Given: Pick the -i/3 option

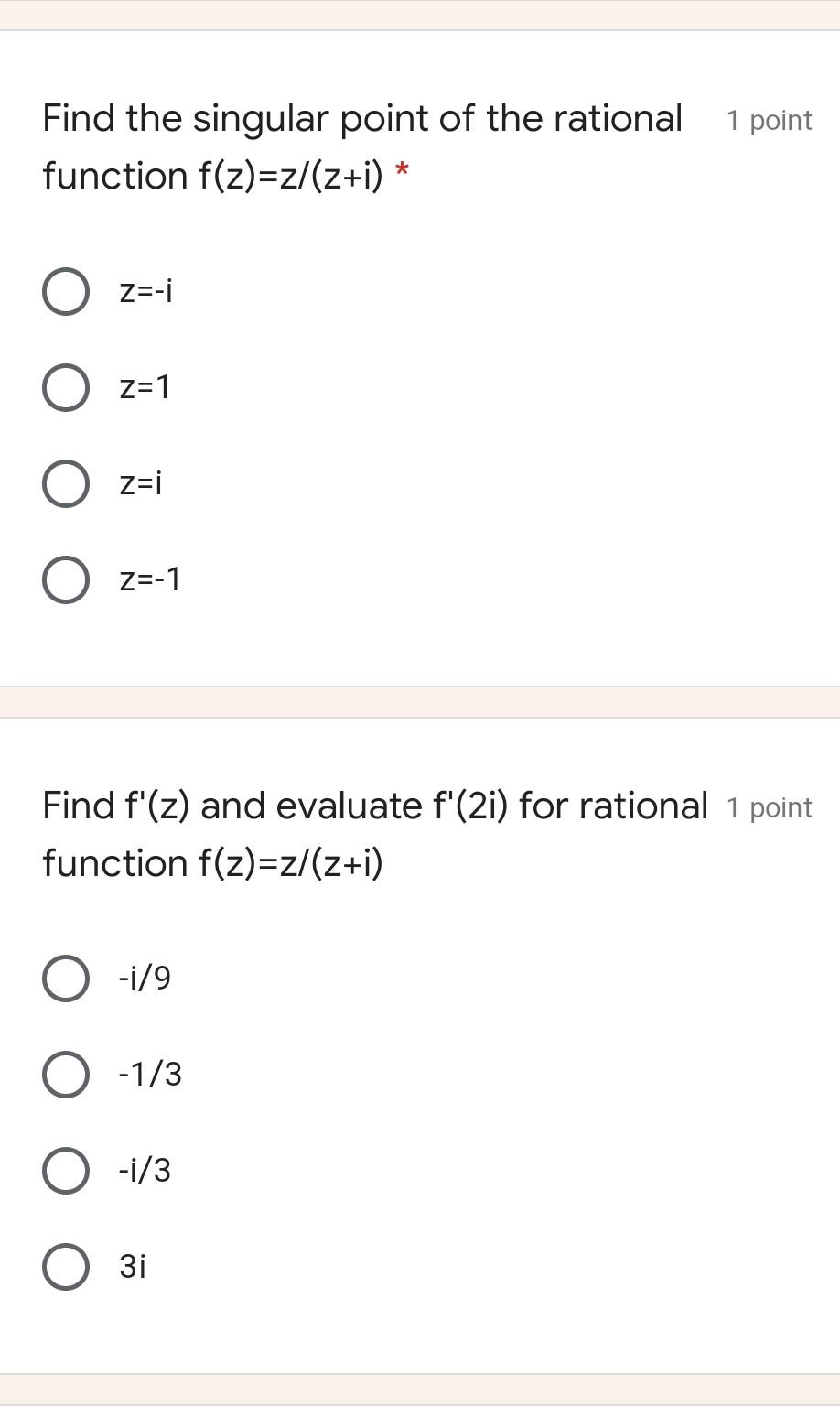Looking at the screenshot, I should pyautogui.click(x=66, y=1171).
